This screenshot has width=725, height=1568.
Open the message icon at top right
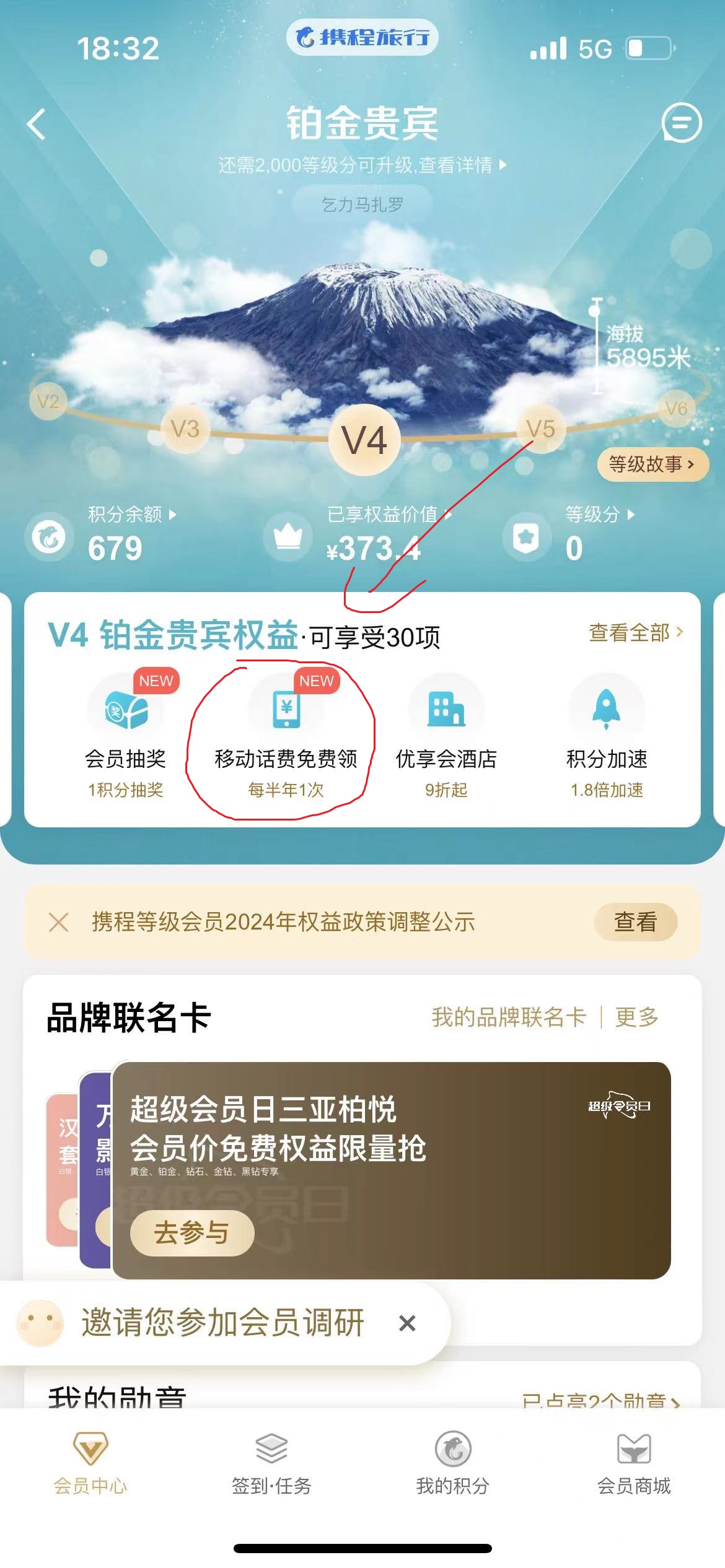(x=682, y=123)
